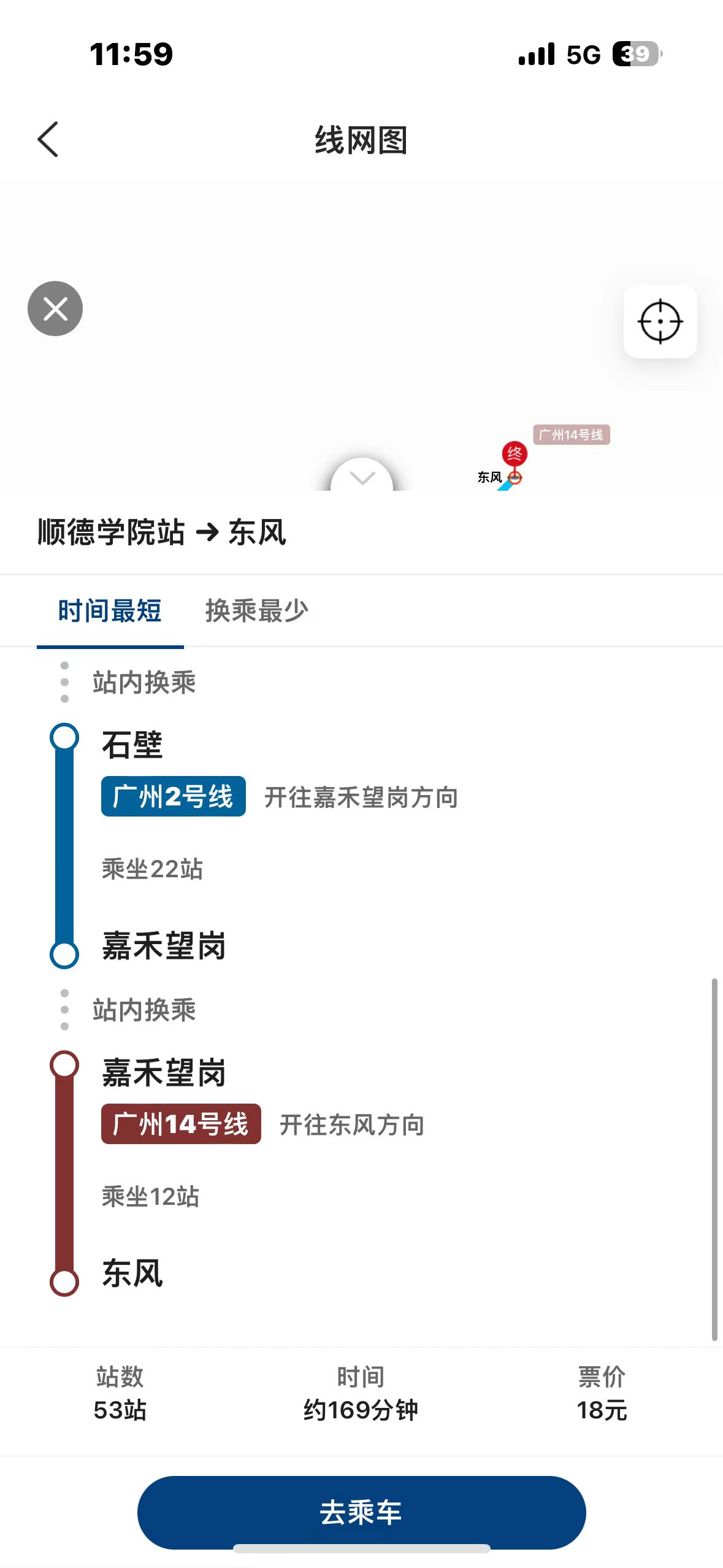Collapse the route panel with the down chevron
This screenshot has width=723, height=1568.
362,476
